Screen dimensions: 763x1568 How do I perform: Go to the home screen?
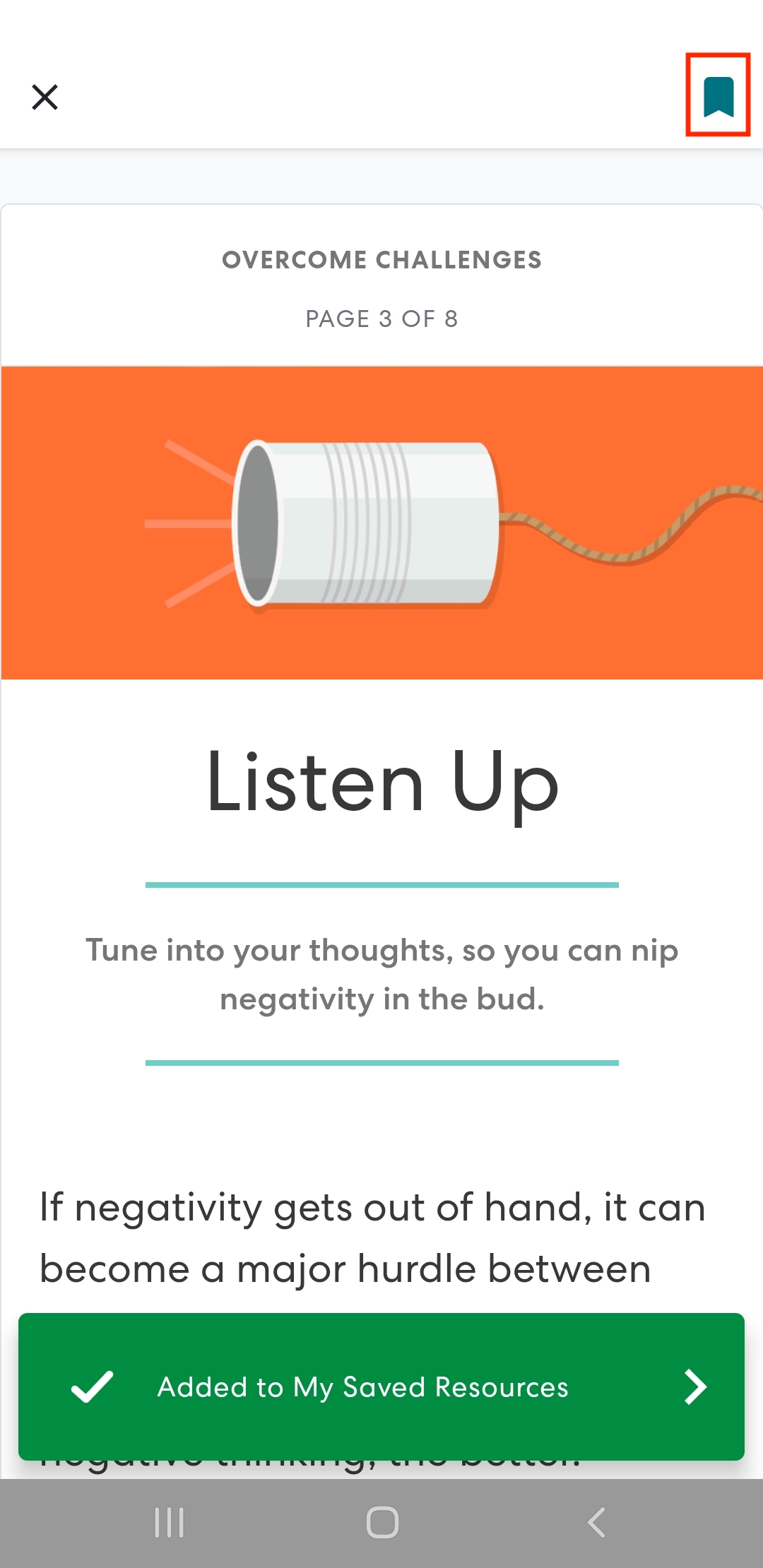[382, 1522]
